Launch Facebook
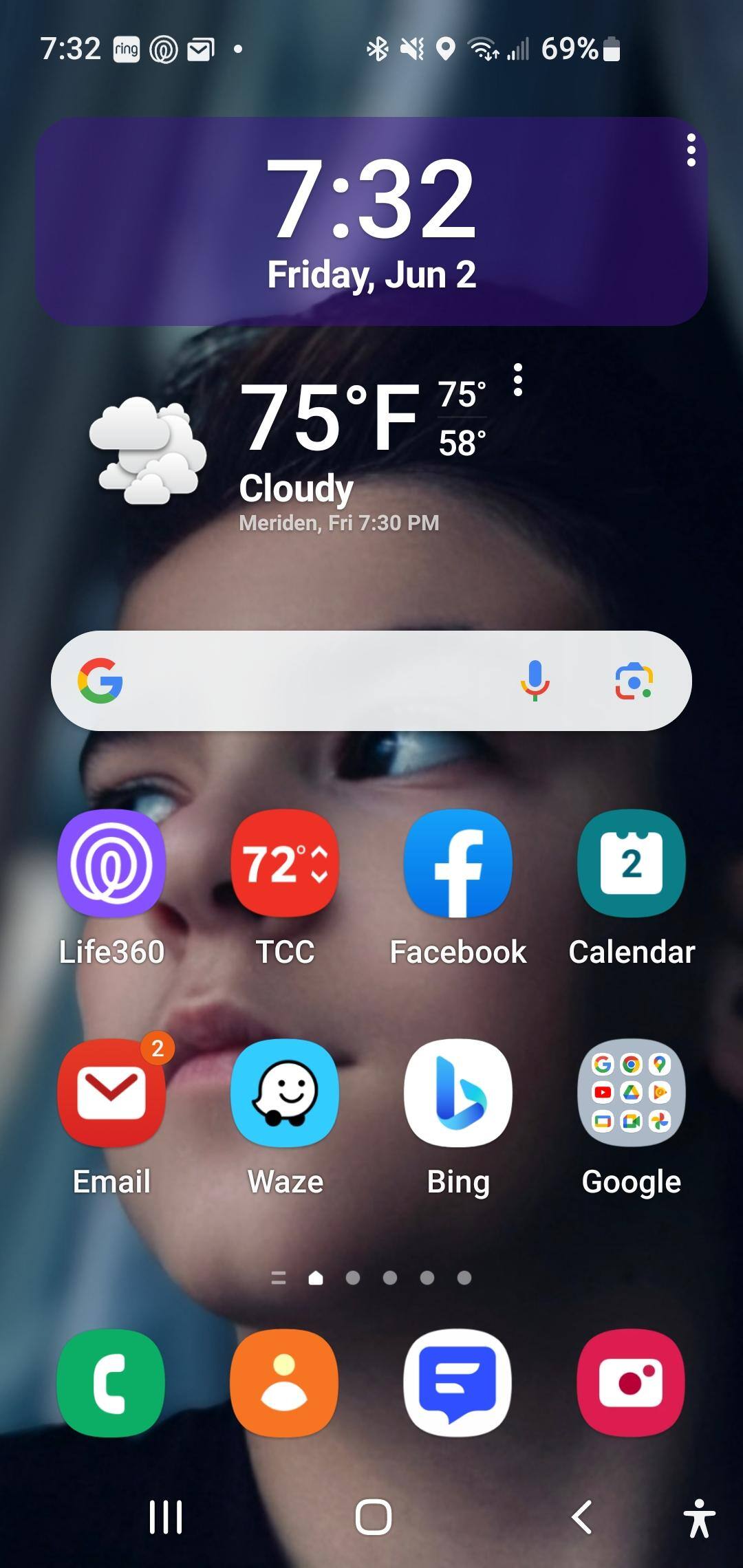This screenshot has height=1568, width=743. [x=458, y=863]
